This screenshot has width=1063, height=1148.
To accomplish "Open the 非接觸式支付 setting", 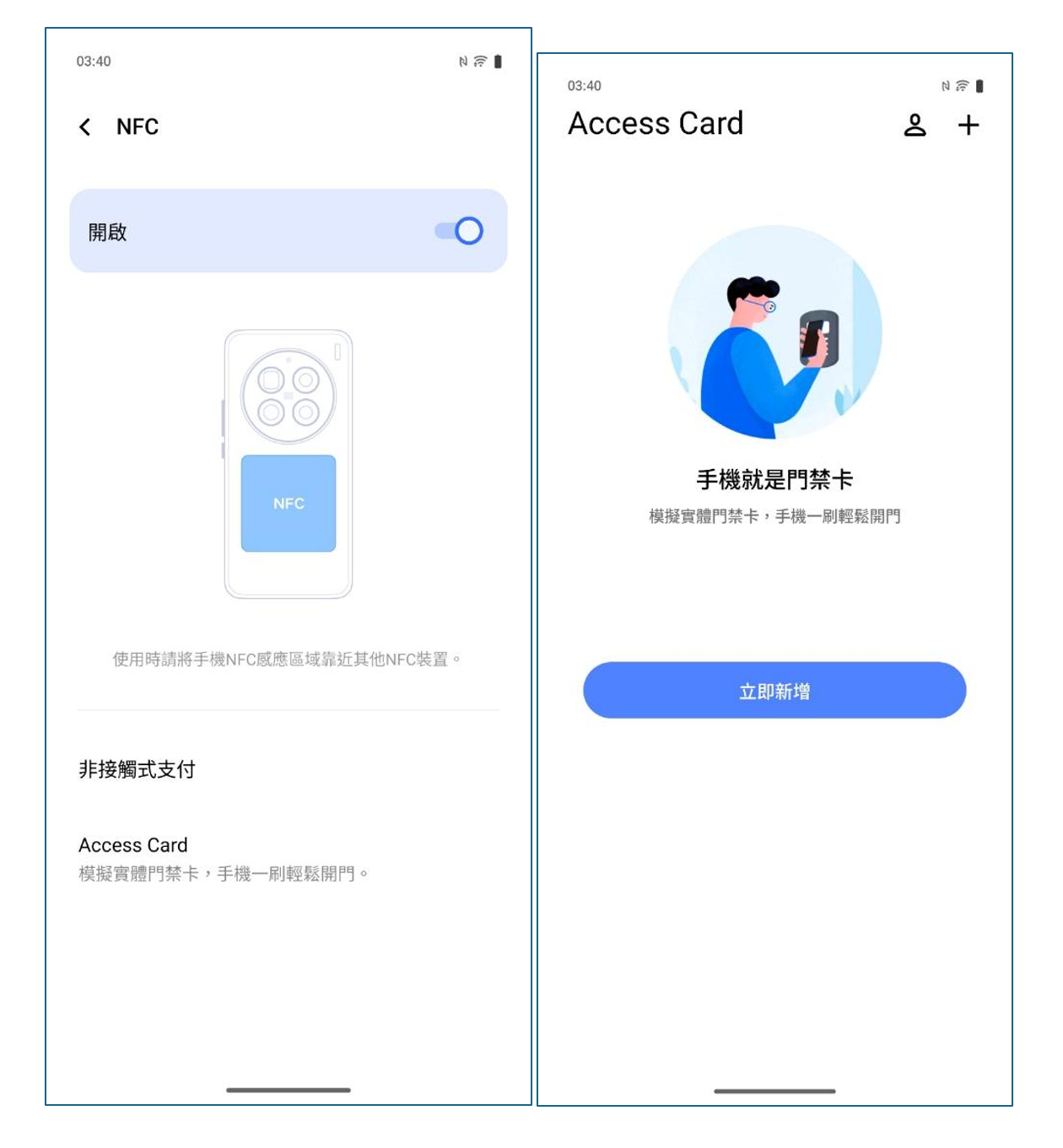I will 137,769.
